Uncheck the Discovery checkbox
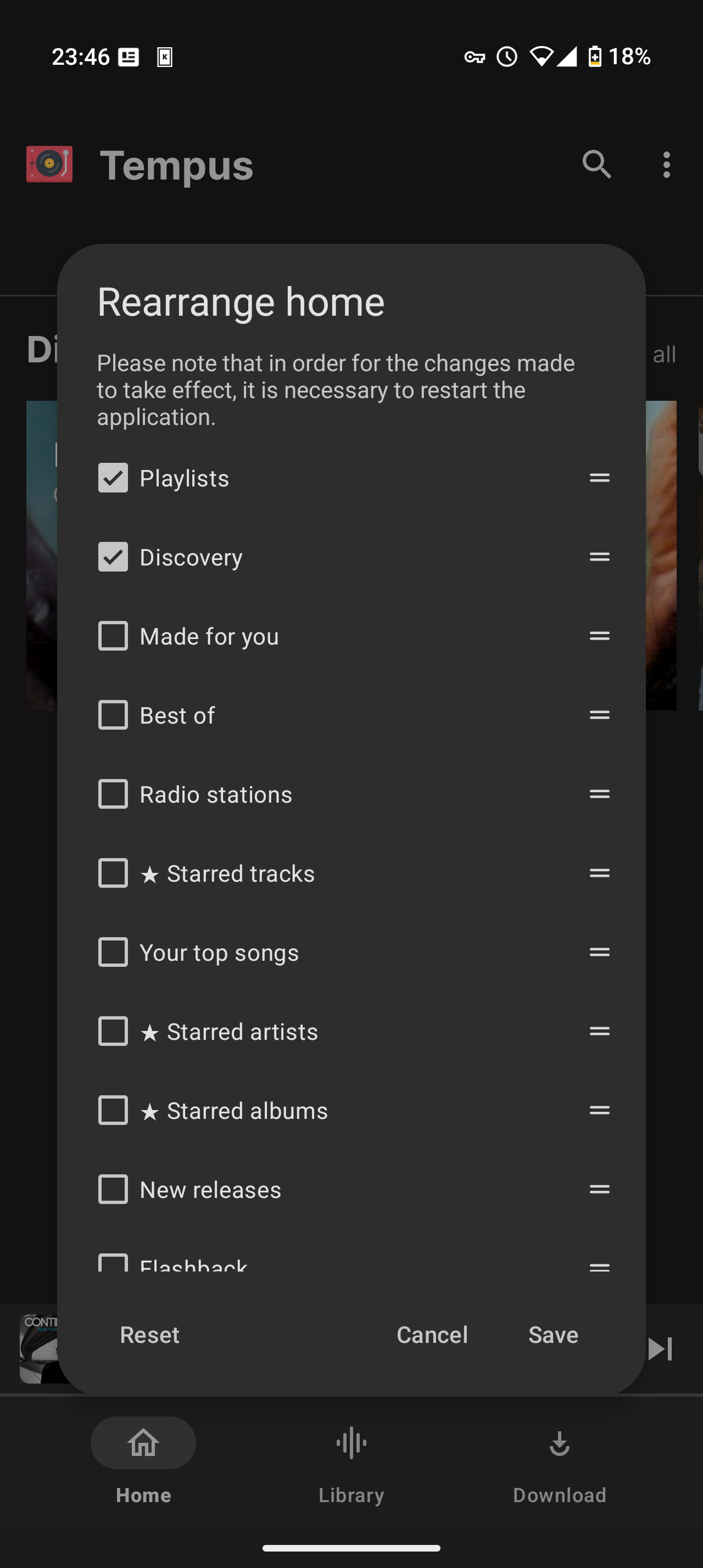Screen dimensions: 703x1568 coord(113,557)
